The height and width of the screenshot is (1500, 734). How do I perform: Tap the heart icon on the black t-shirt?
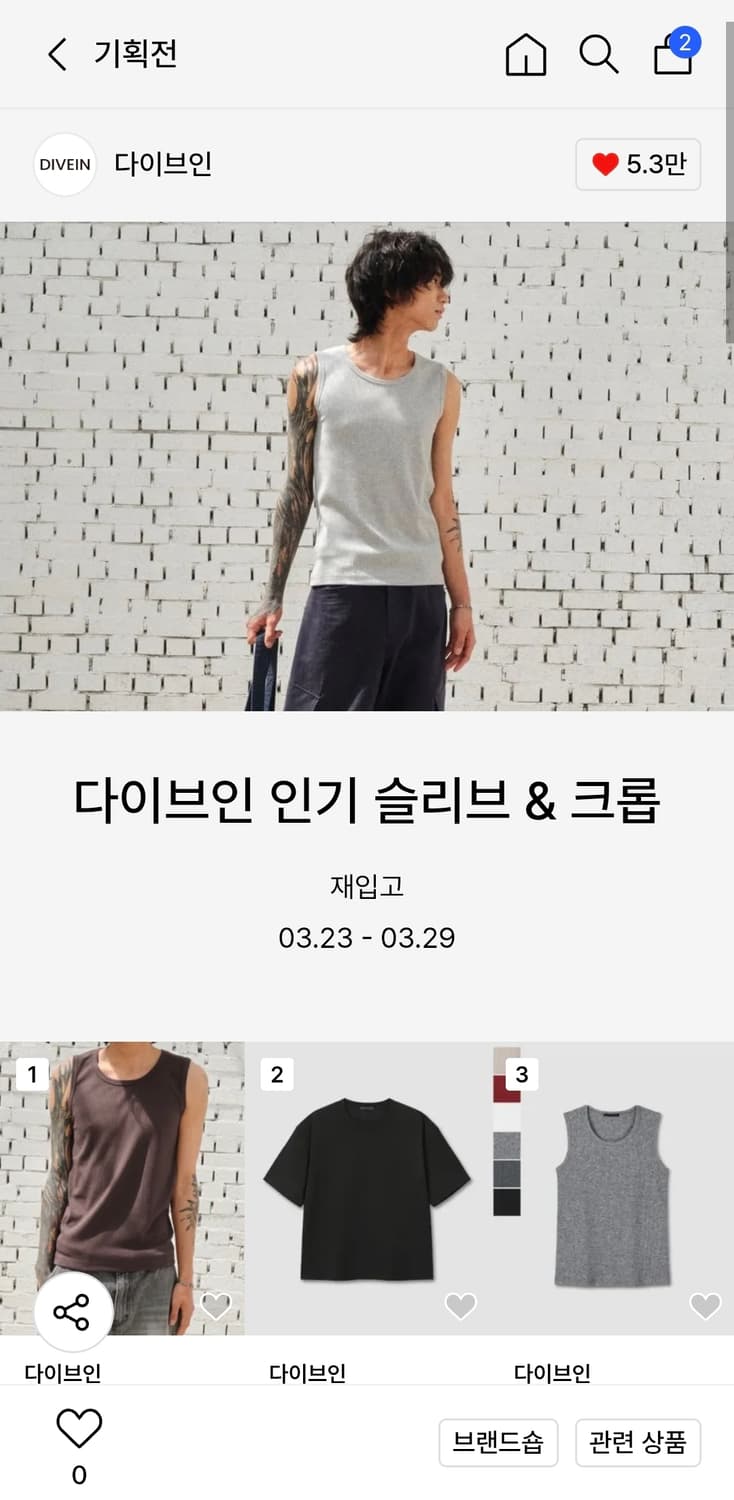coord(459,1304)
